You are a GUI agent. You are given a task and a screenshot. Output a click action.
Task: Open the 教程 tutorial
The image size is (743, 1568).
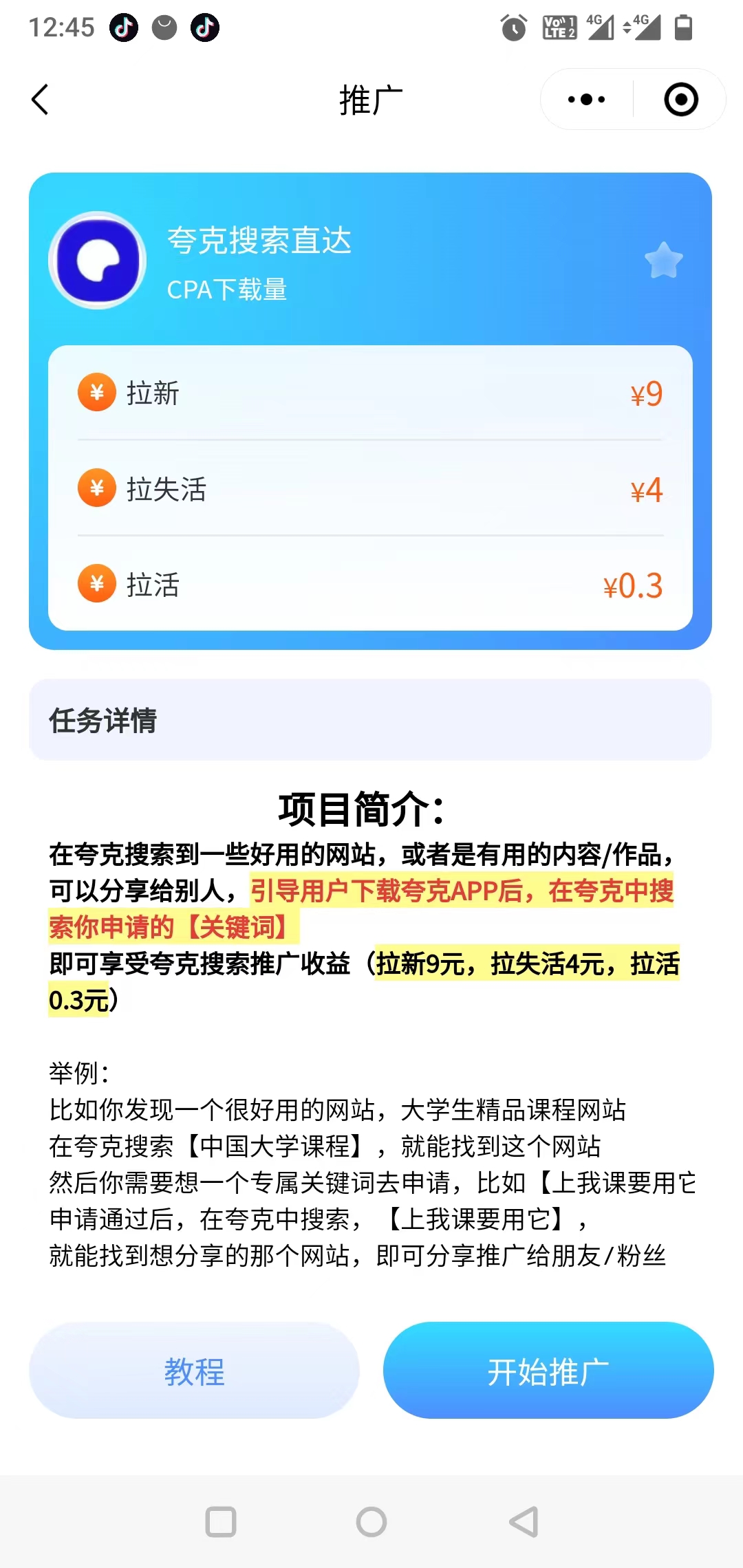194,1371
